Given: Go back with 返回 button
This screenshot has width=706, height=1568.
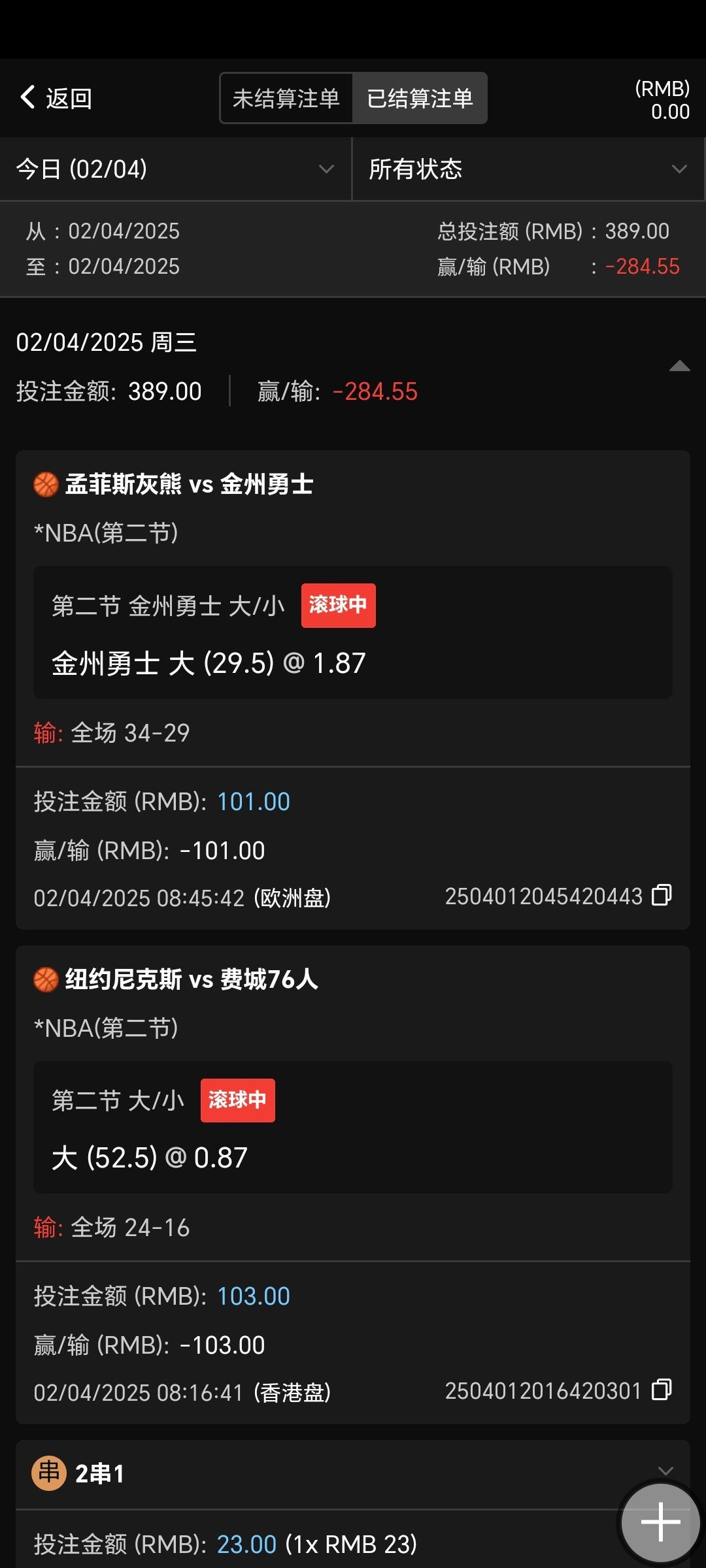Looking at the screenshot, I should (56, 98).
